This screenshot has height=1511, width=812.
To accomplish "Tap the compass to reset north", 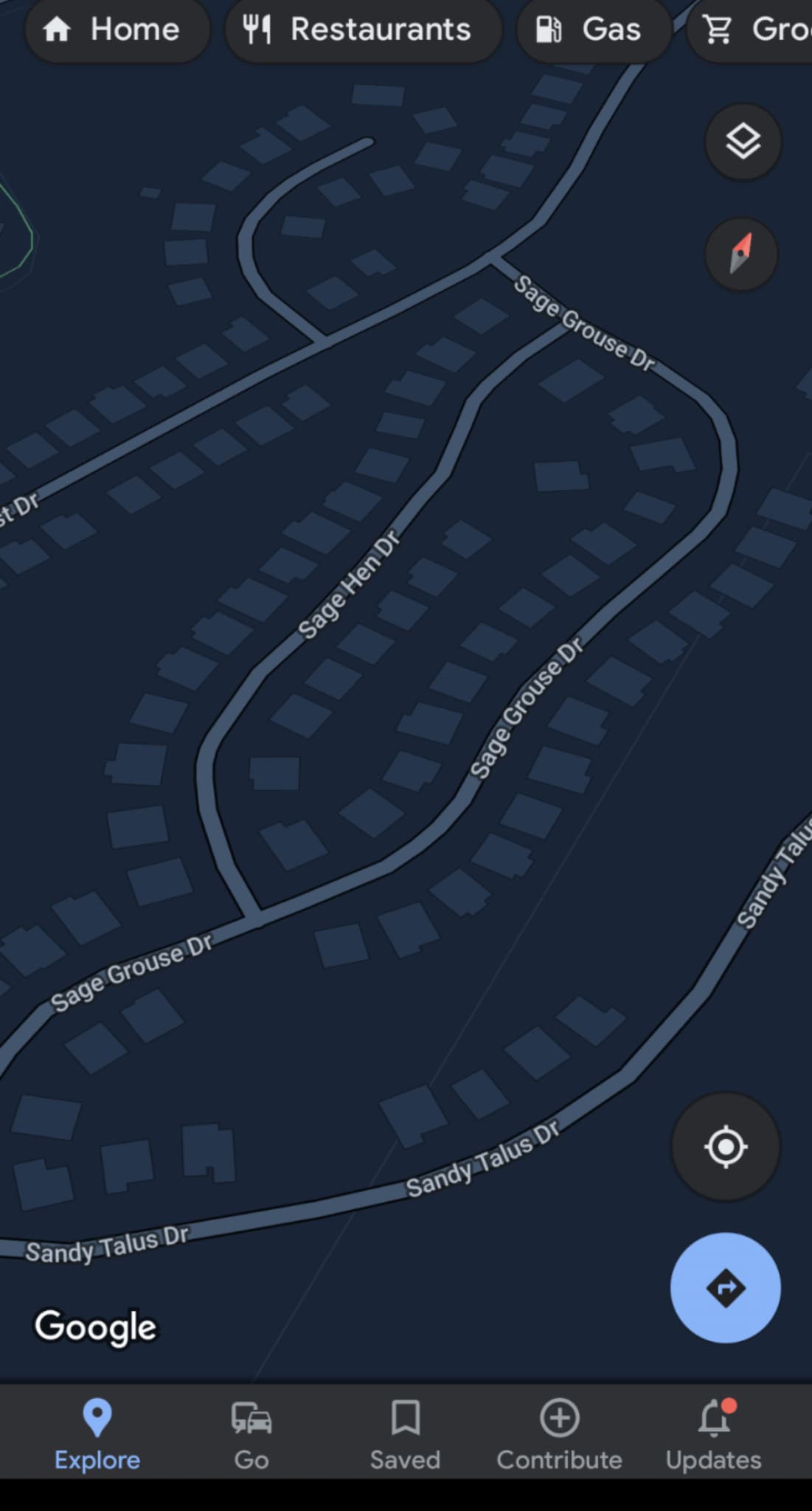I will pyautogui.click(x=741, y=254).
